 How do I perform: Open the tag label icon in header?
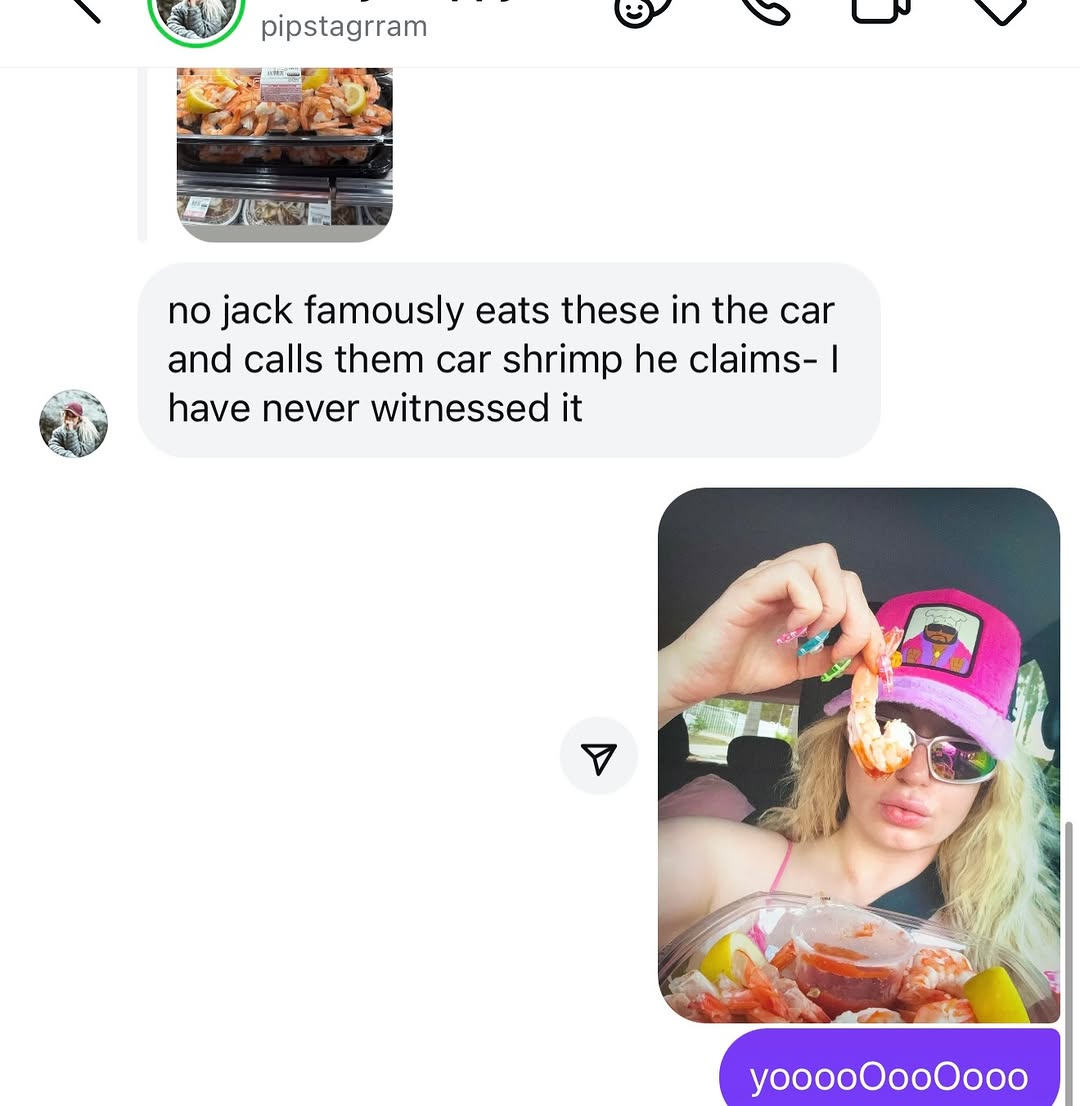pyautogui.click(x=999, y=10)
